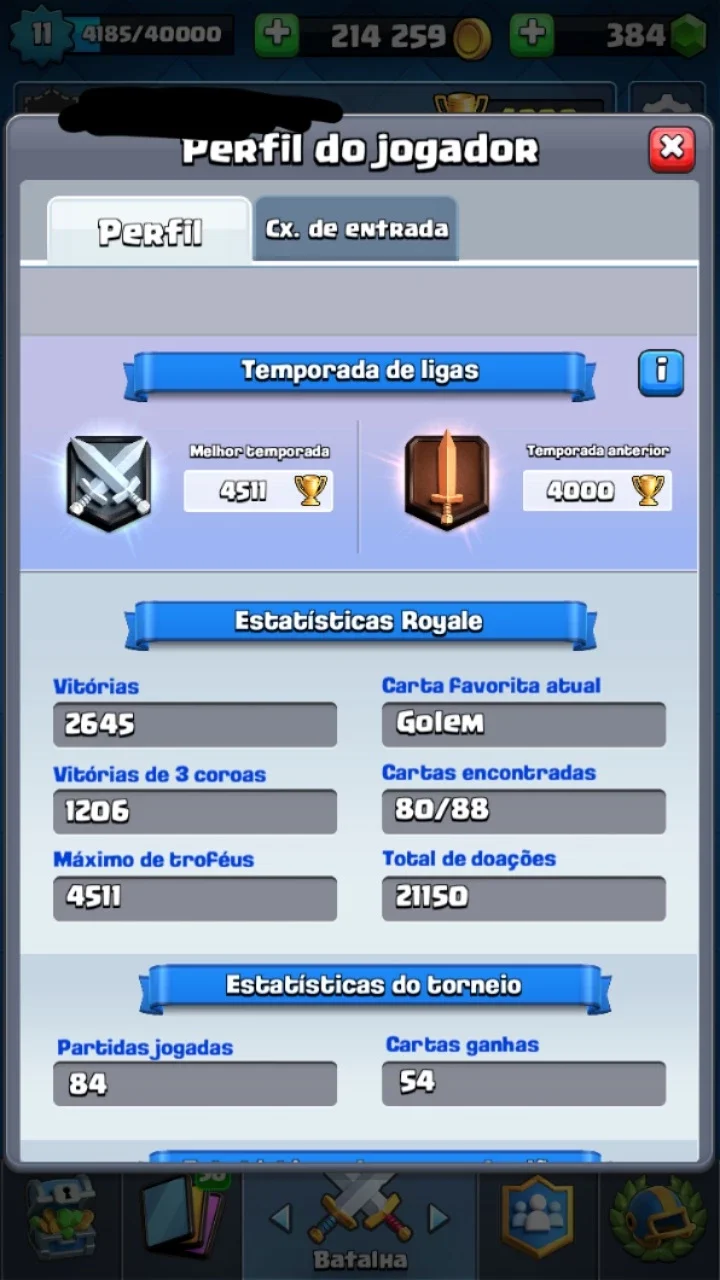This screenshot has width=720, height=1280.
Task: Buy more gems with the plus button
Action: [532, 35]
